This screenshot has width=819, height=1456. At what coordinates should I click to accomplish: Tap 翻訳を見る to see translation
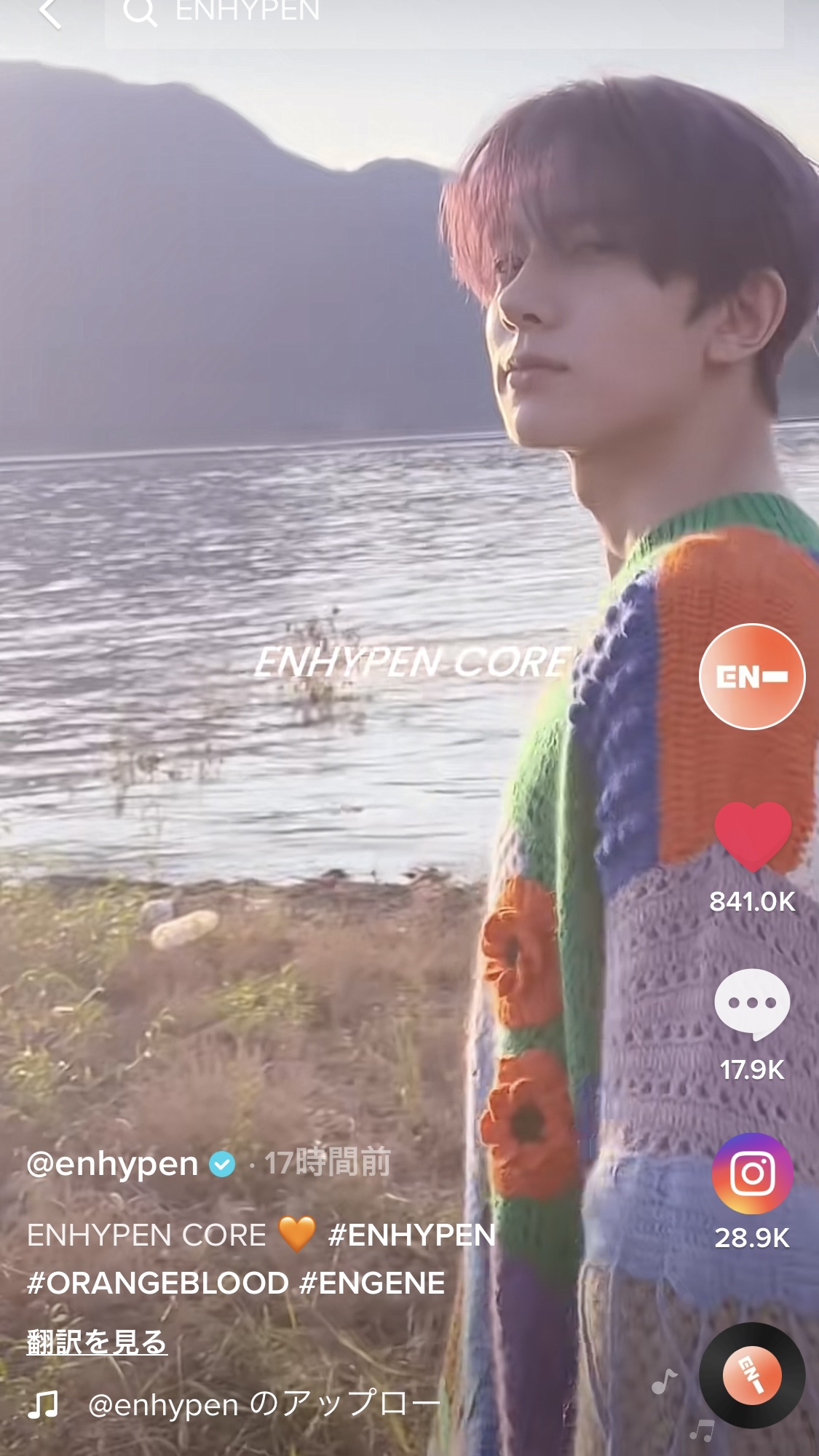[97, 1342]
